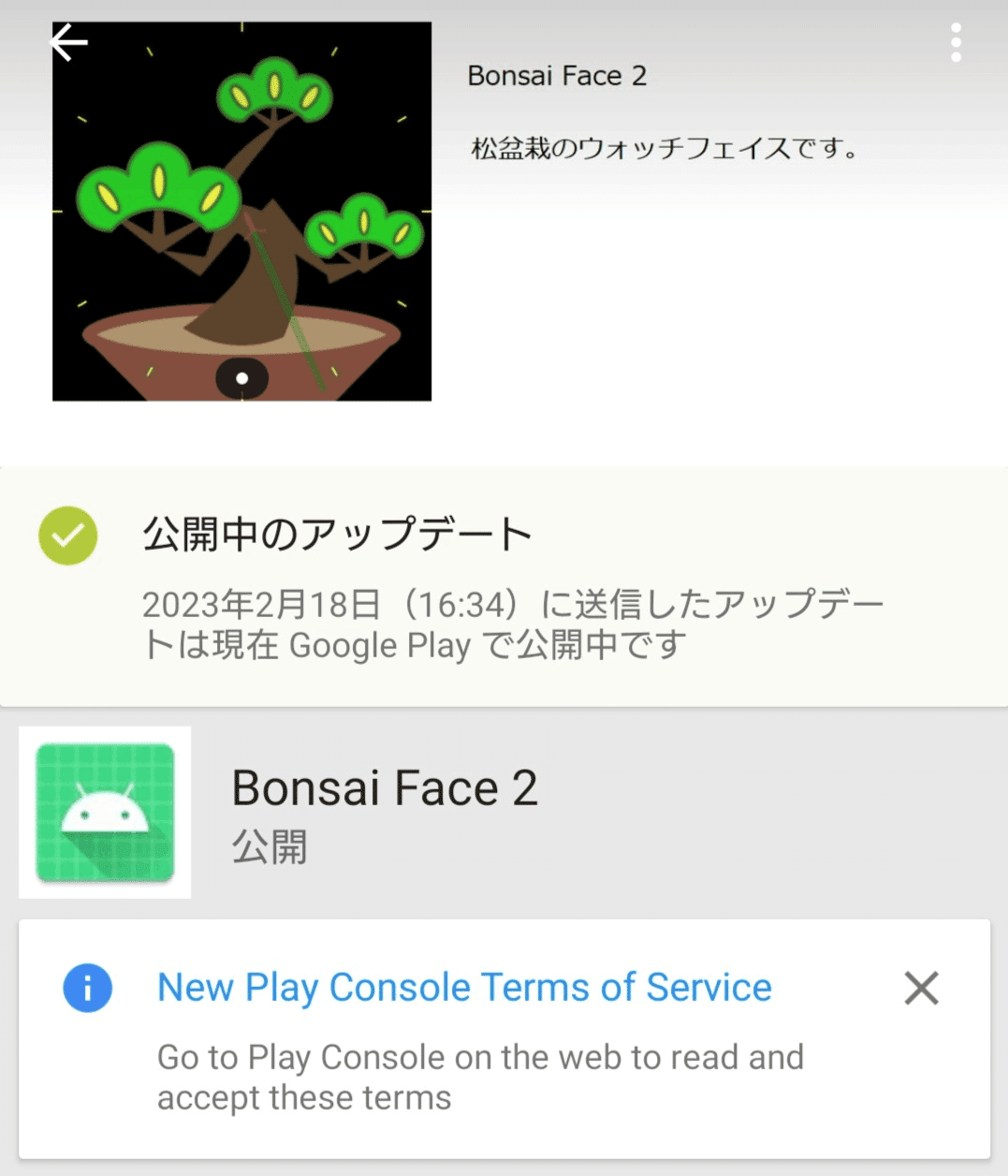Tap the blue info icon in the notice
Viewport: 1008px width, 1176px height.
pyautogui.click(x=87, y=988)
